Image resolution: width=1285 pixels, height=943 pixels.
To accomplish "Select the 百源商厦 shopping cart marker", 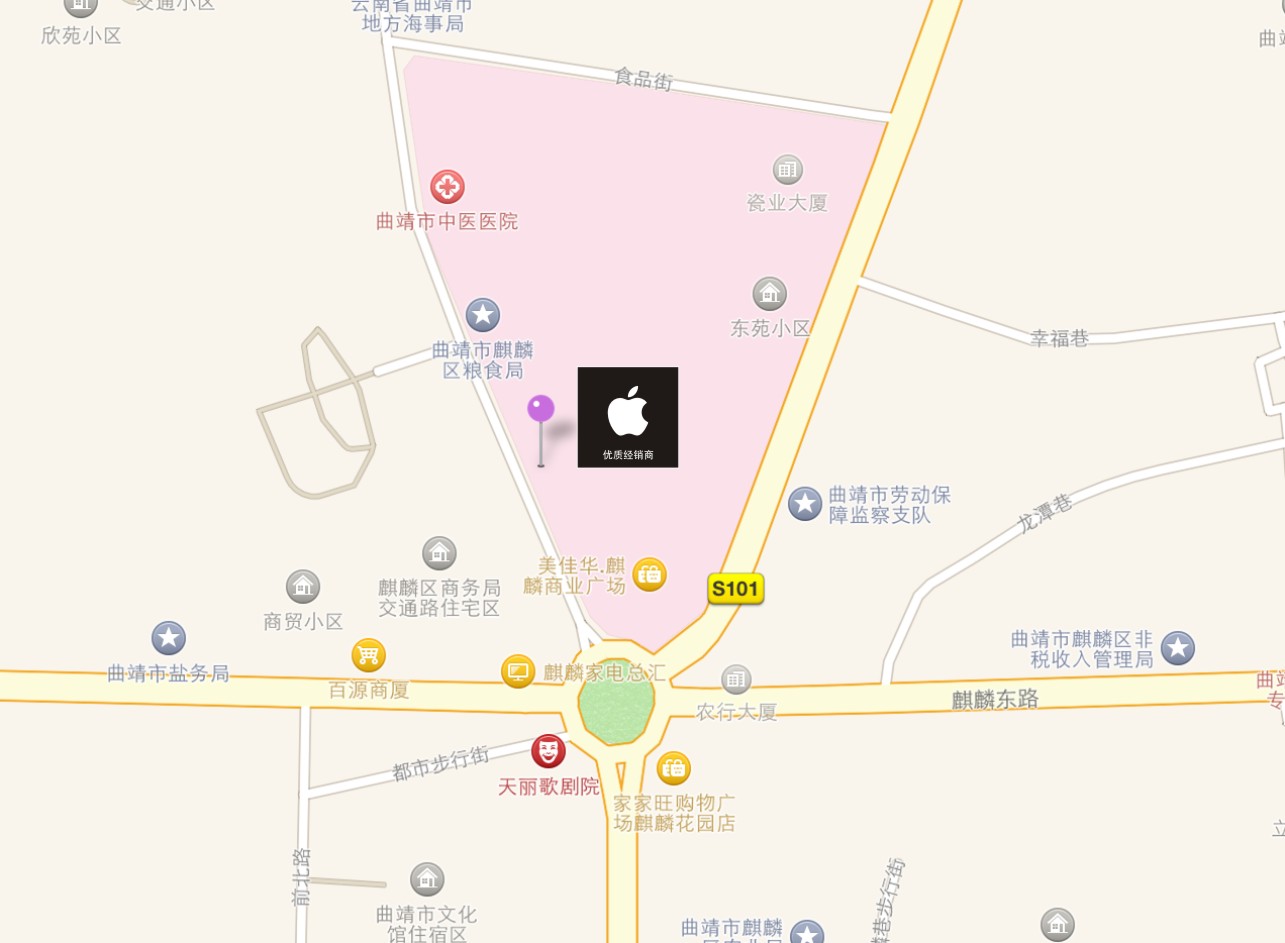I will pos(369,656).
